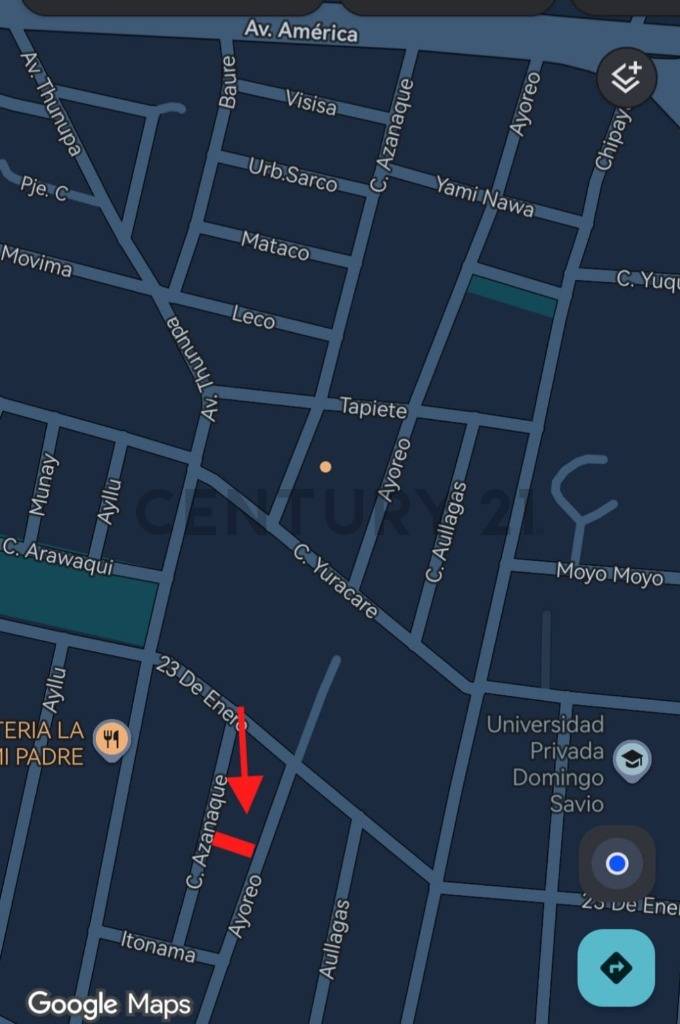Tap the directions floating button

tap(616, 967)
